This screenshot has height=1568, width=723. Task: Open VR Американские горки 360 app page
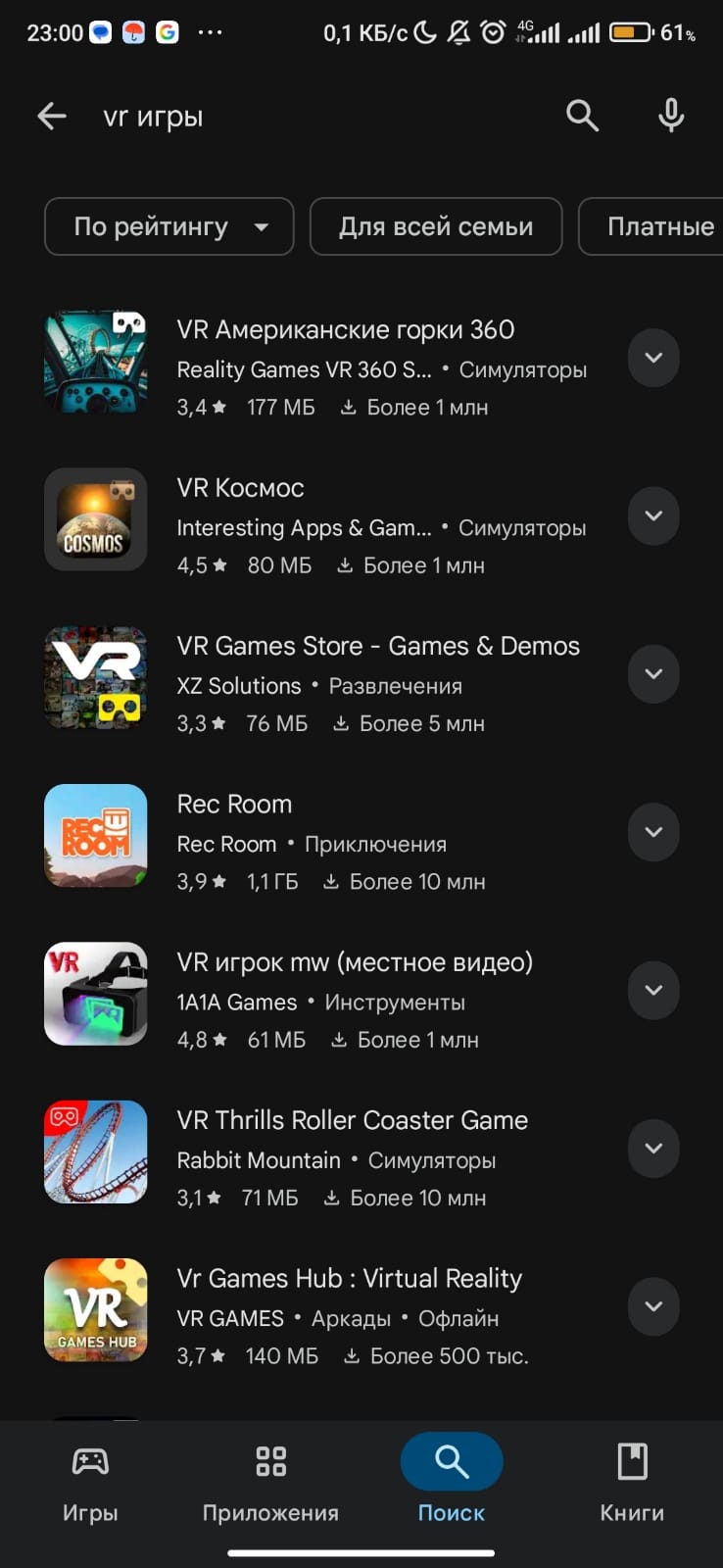pos(345,330)
